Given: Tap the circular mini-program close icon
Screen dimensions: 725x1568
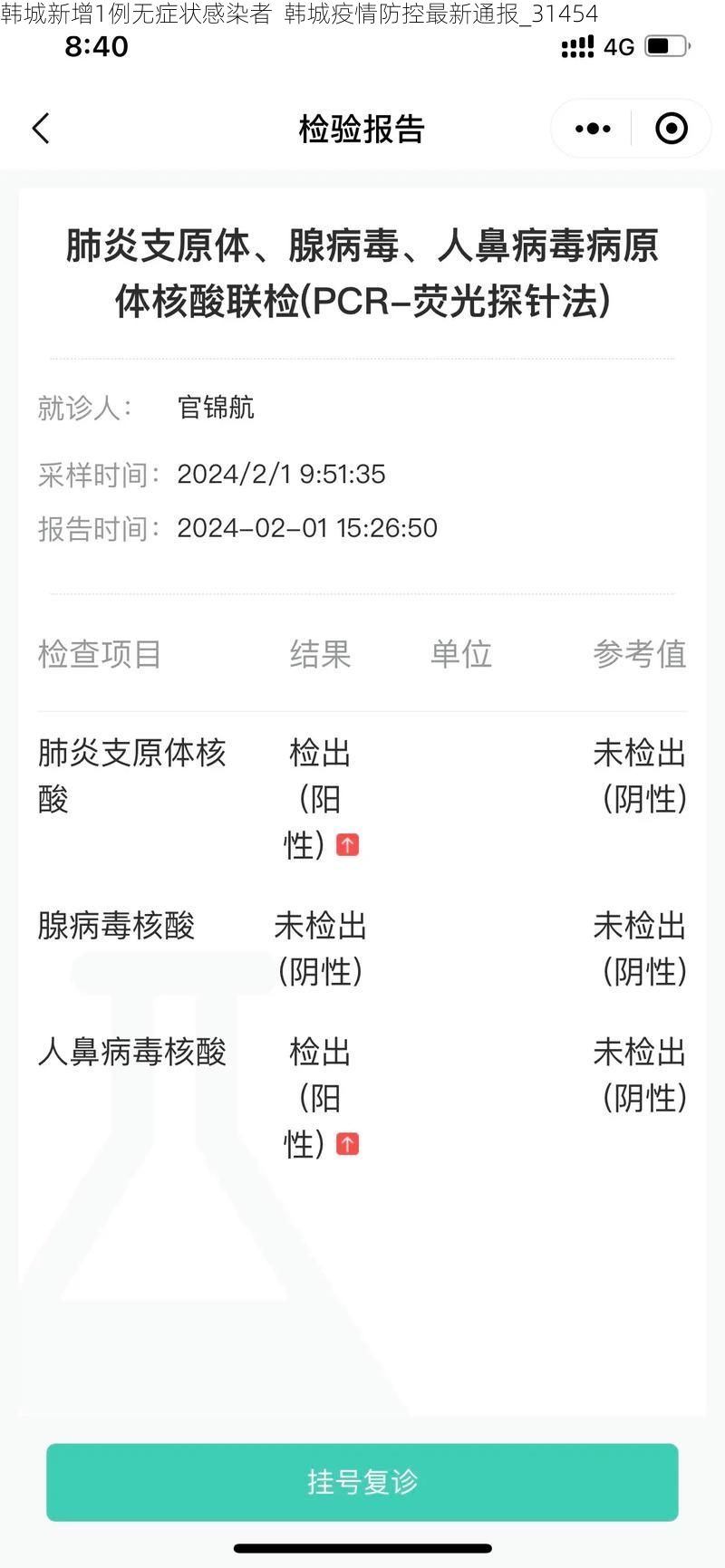Looking at the screenshot, I should [x=672, y=128].
